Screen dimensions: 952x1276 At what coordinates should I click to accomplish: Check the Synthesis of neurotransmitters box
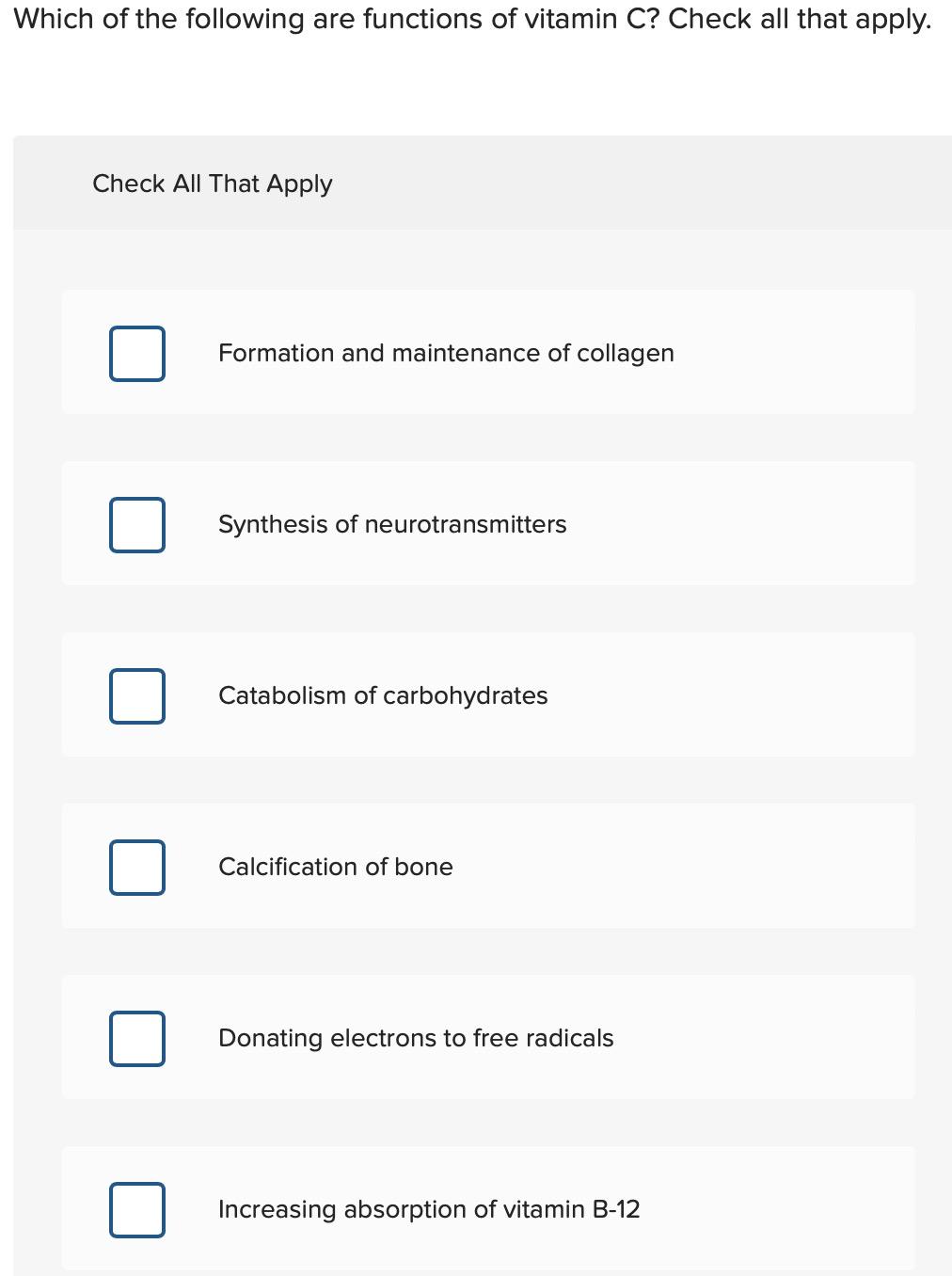click(136, 524)
